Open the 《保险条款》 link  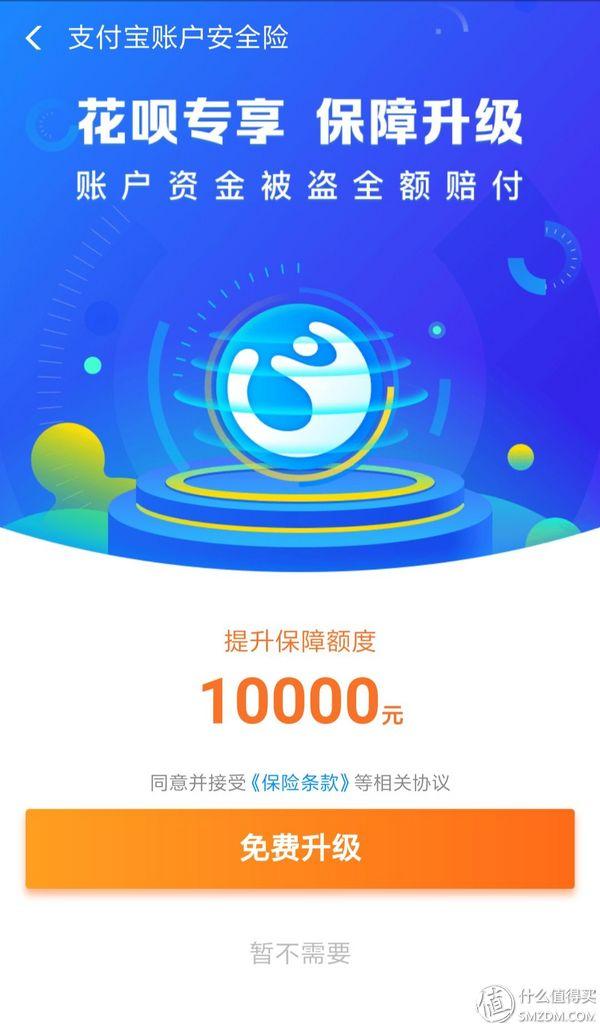[300, 783]
